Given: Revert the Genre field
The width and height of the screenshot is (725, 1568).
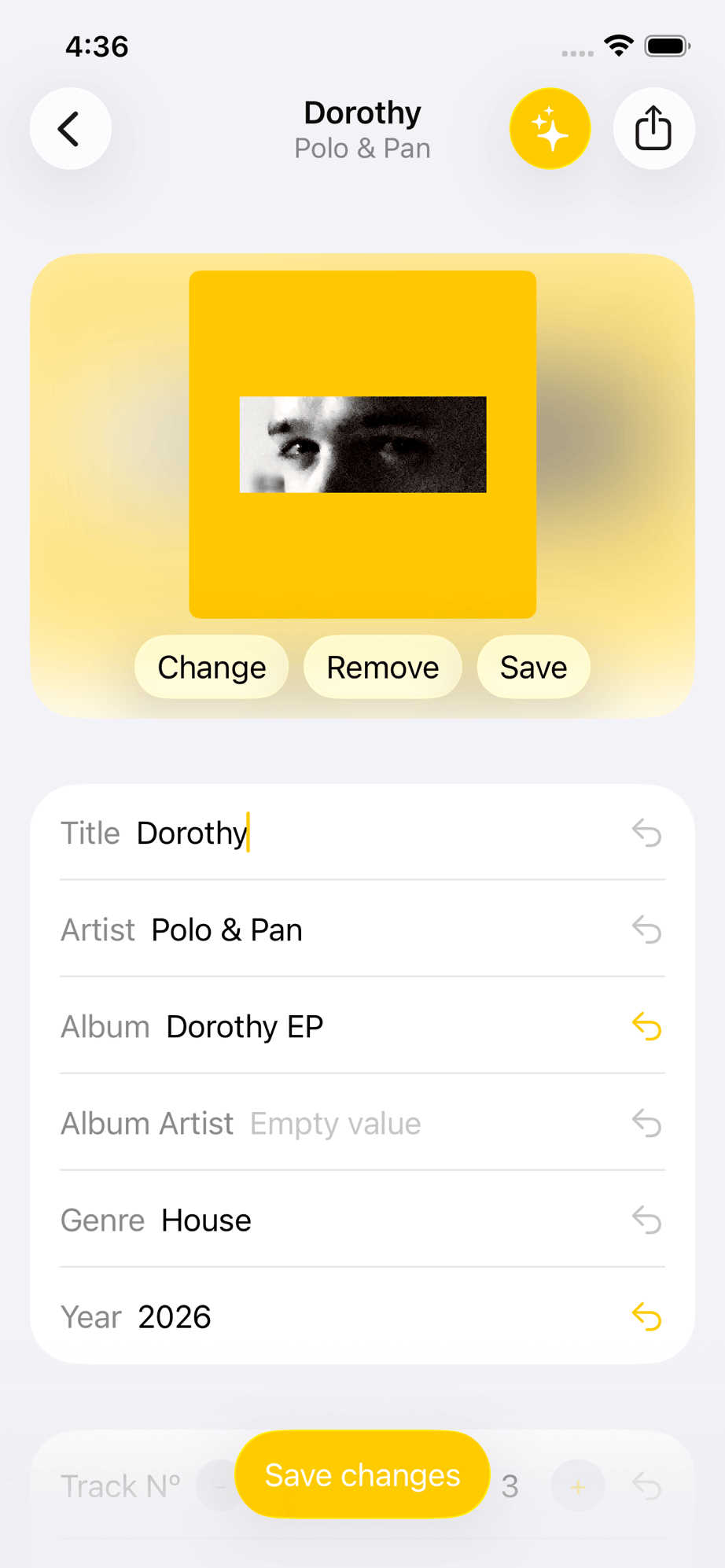Looking at the screenshot, I should tap(646, 1220).
